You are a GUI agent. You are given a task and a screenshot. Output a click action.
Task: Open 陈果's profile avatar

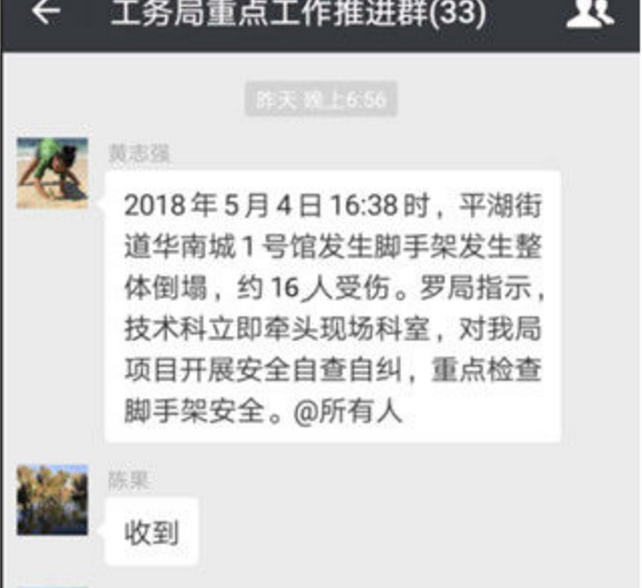52,499
